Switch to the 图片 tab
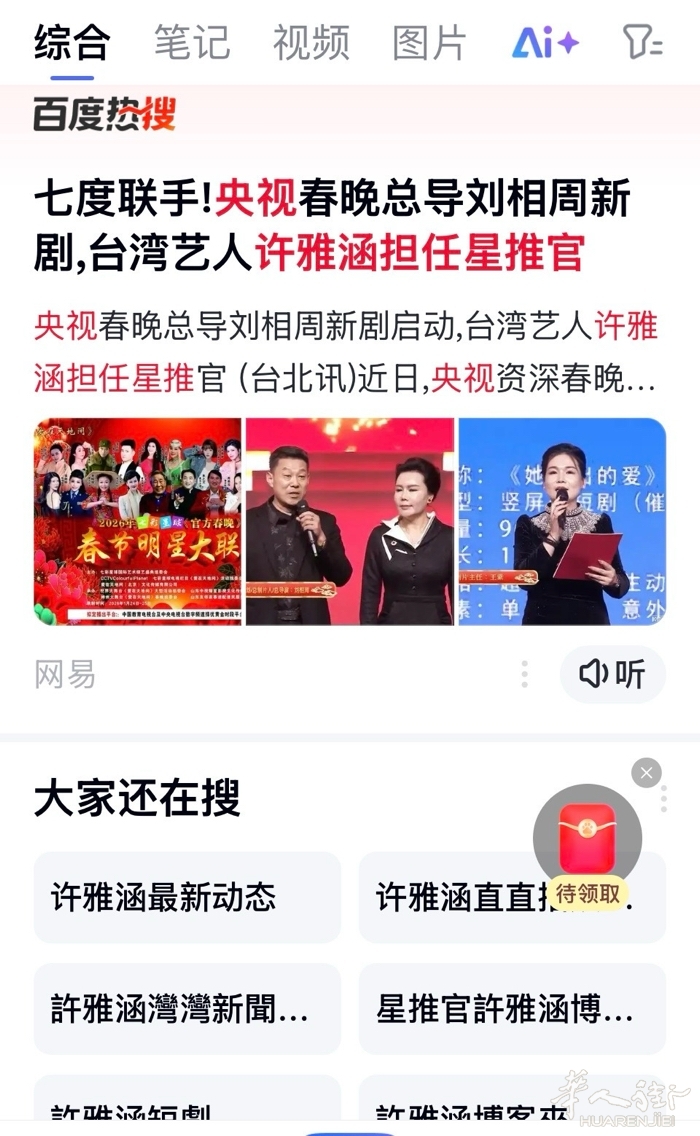Viewport: 700px width, 1136px height. tap(430, 43)
